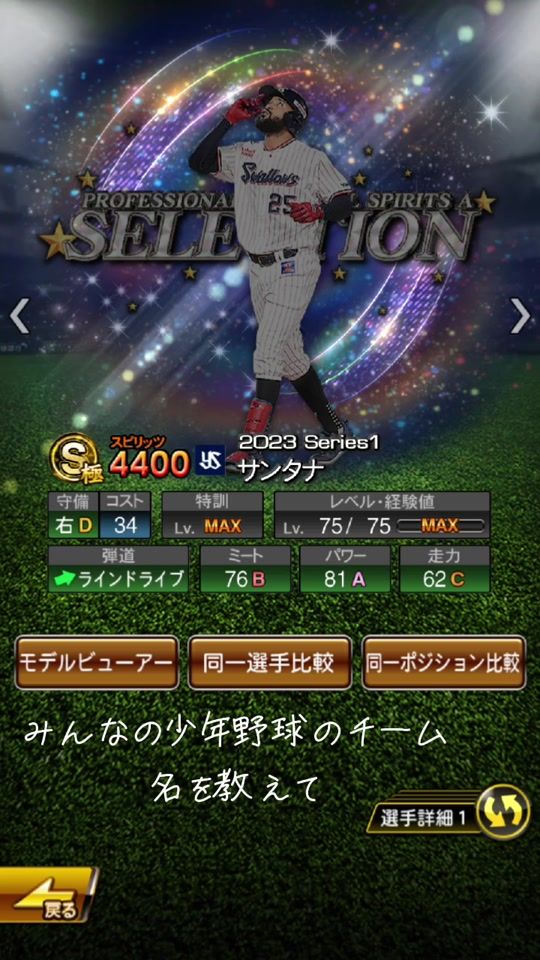Viewport: 540px width, 960px height.
Task: Open the モデルビューアー model viewer
Action: (x=97, y=662)
